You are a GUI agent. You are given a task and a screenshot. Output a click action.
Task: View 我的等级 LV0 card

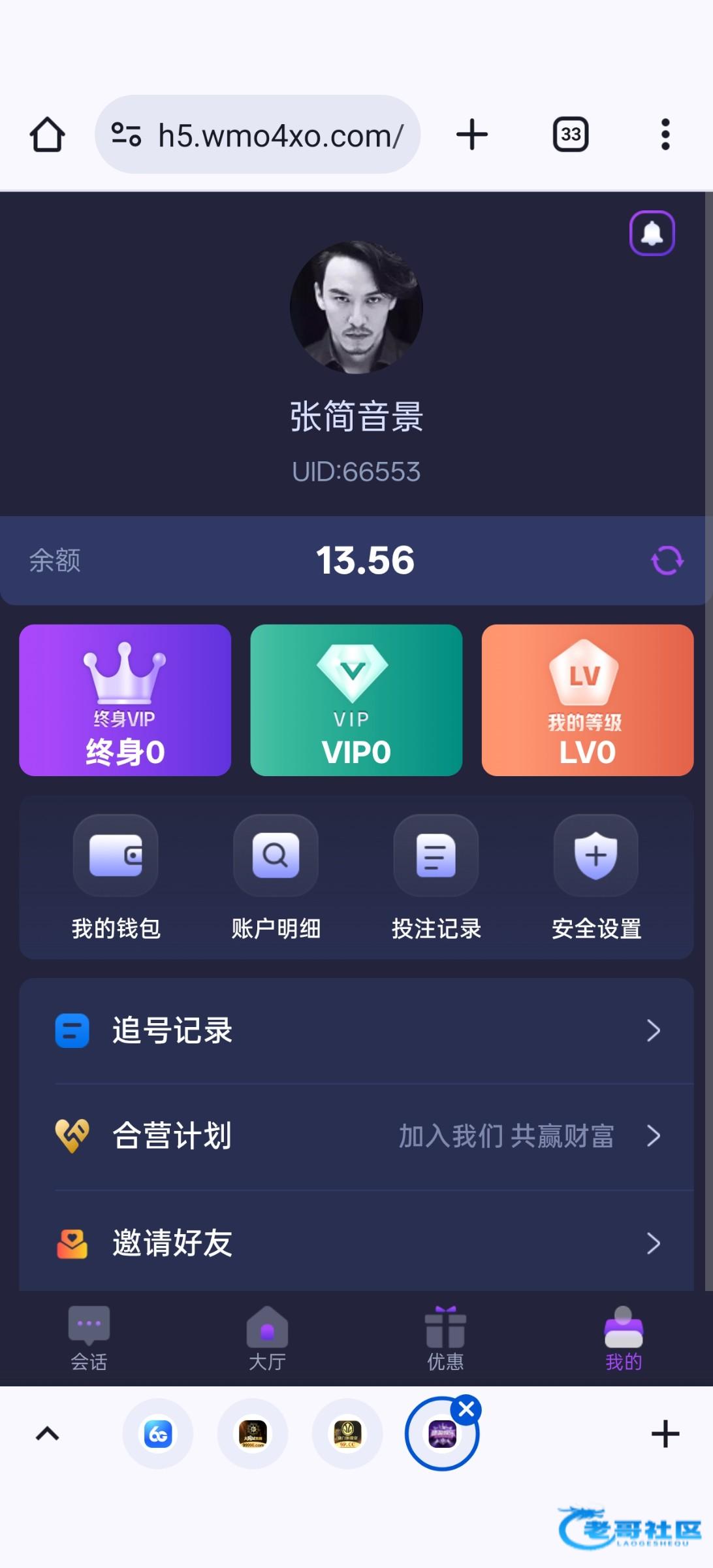587,700
